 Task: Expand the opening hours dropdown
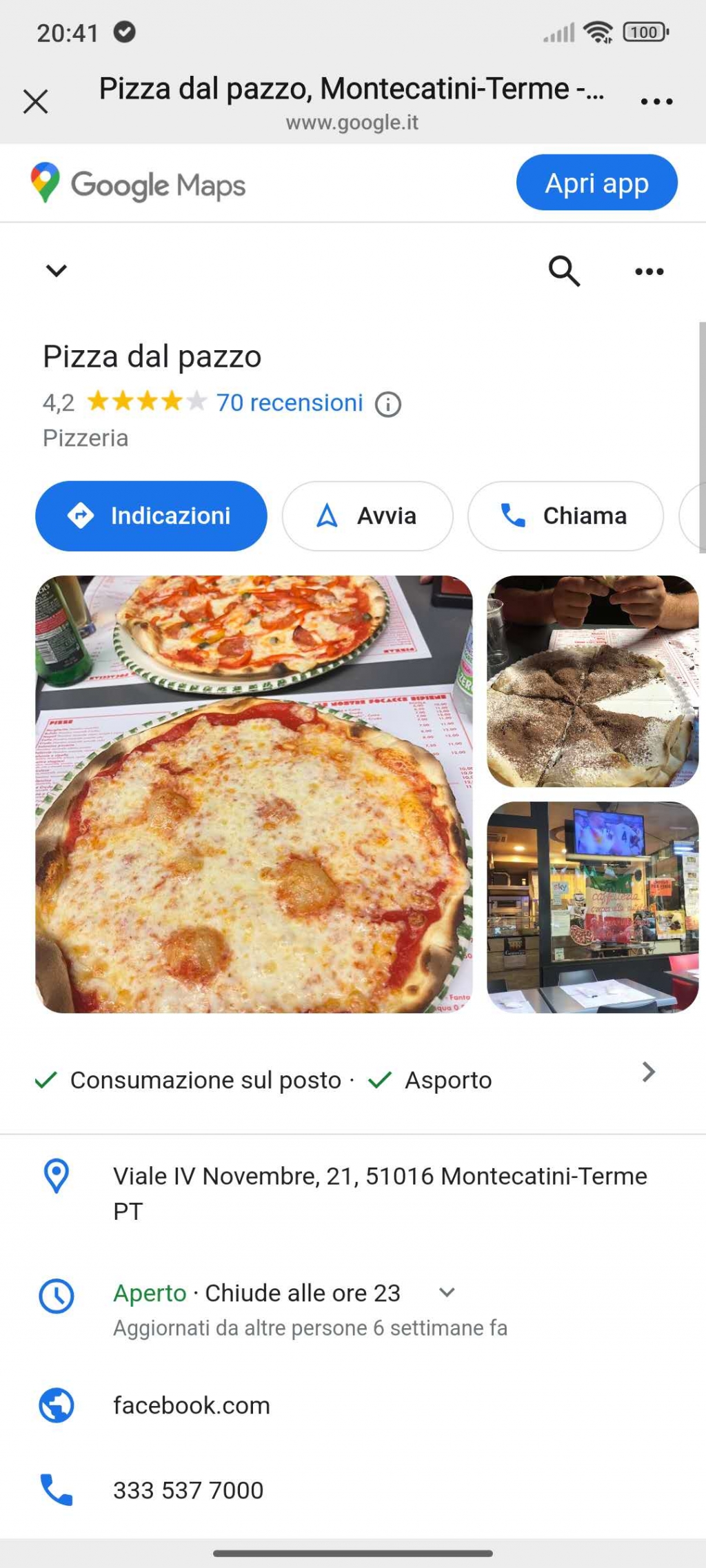pyautogui.click(x=447, y=1292)
